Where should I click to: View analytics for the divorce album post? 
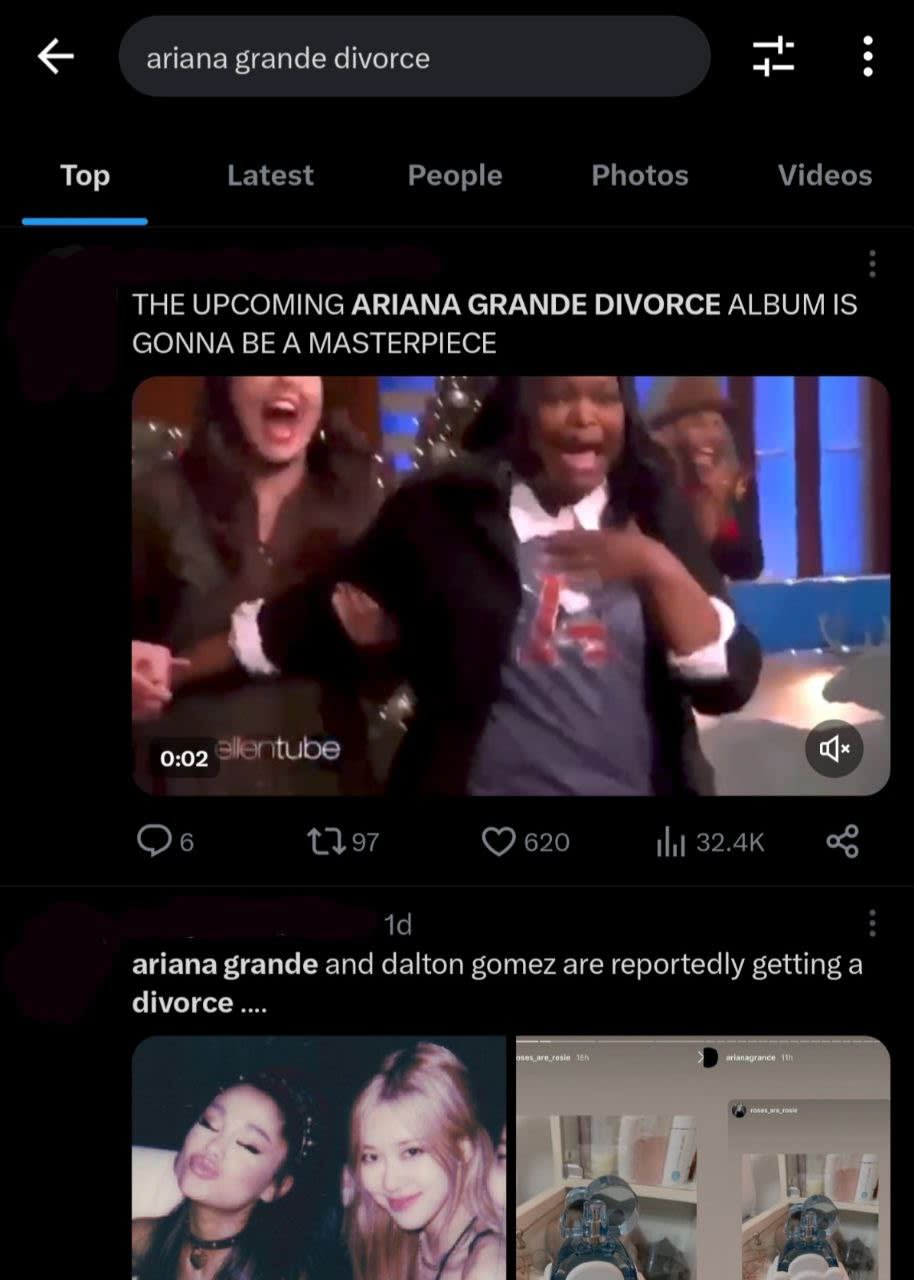click(670, 842)
